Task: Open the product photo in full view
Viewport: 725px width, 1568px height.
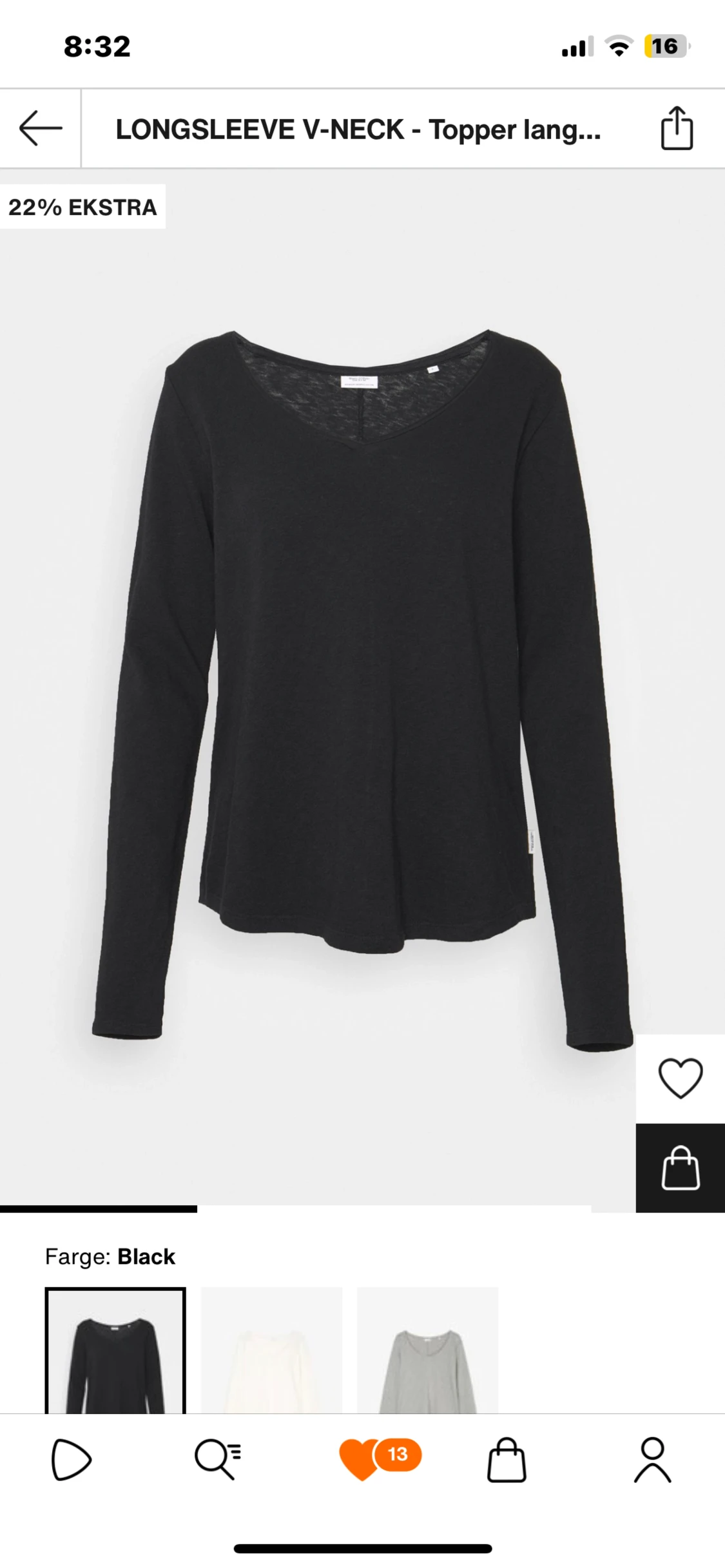Action: tap(361, 683)
